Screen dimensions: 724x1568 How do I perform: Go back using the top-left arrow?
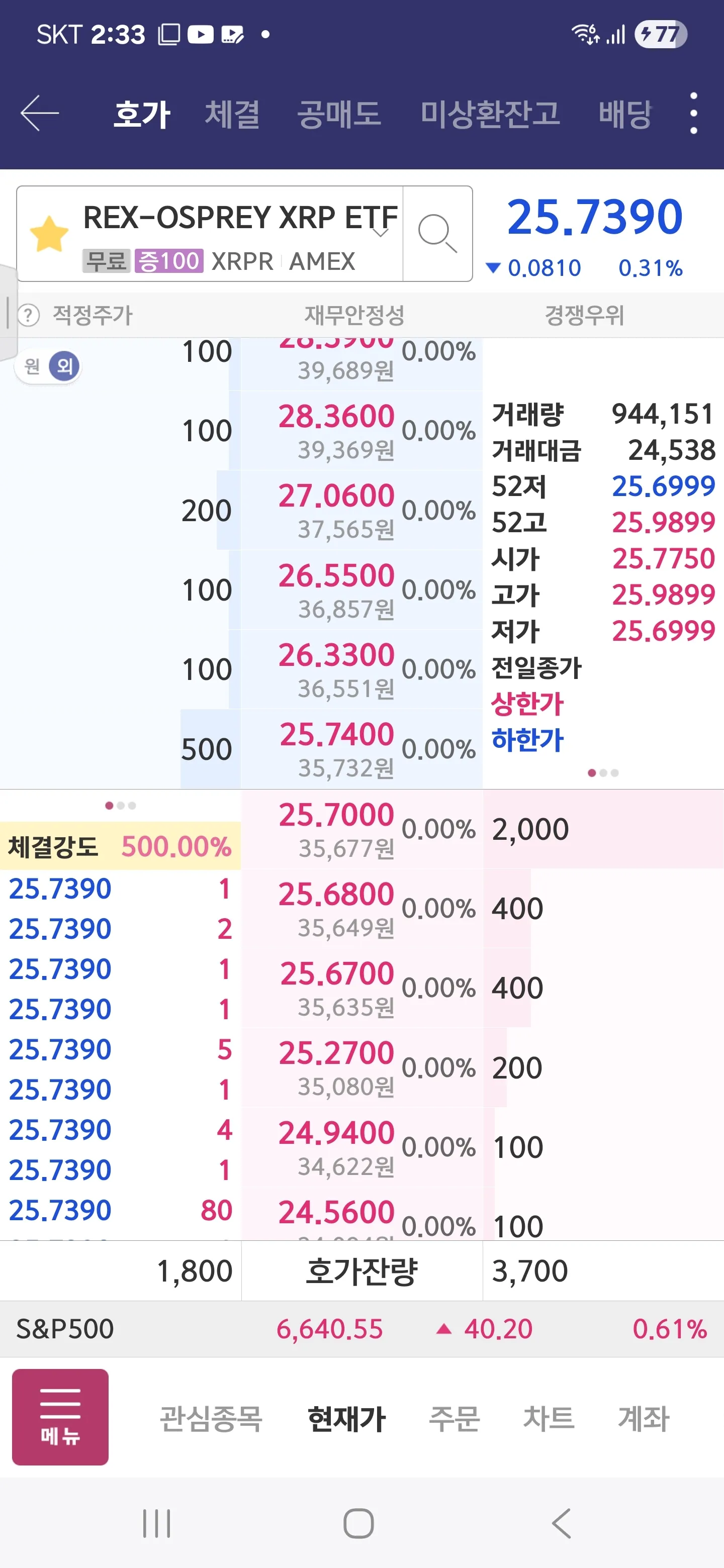tap(40, 113)
